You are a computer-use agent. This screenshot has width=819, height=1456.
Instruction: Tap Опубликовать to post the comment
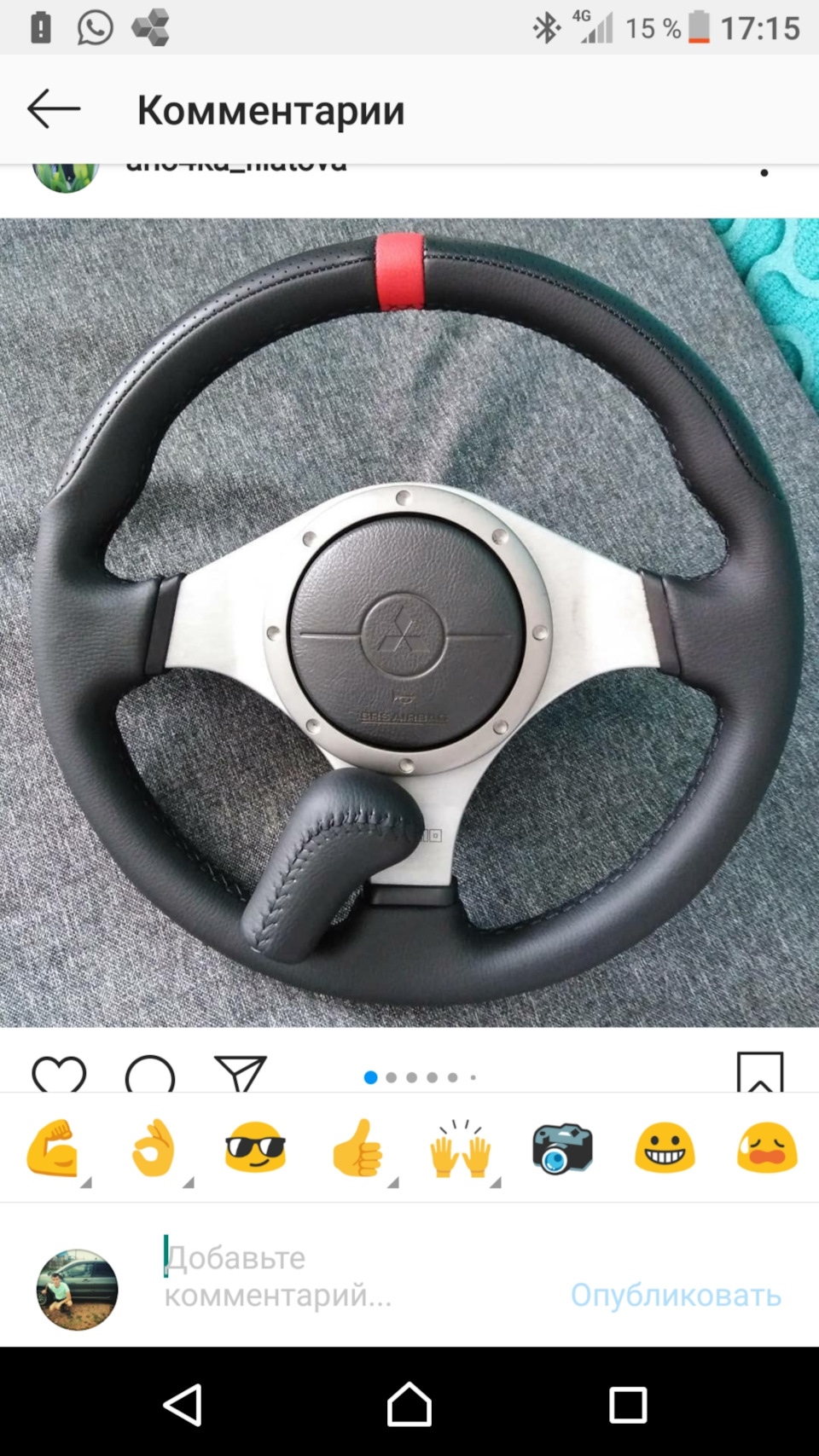676,1295
